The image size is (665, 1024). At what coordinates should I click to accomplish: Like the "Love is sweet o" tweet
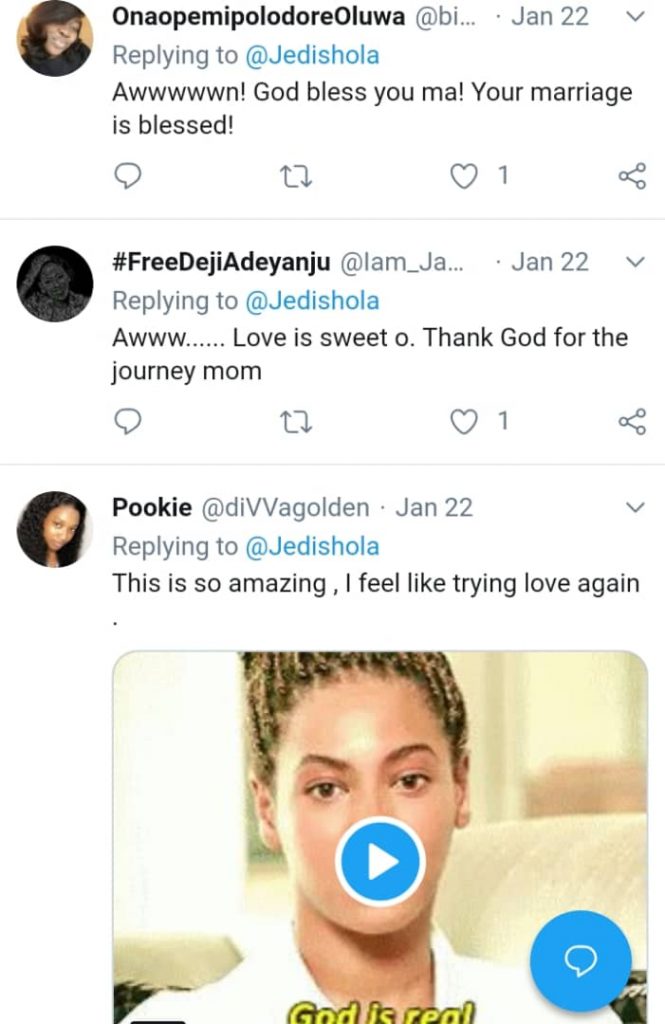[x=464, y=422]
